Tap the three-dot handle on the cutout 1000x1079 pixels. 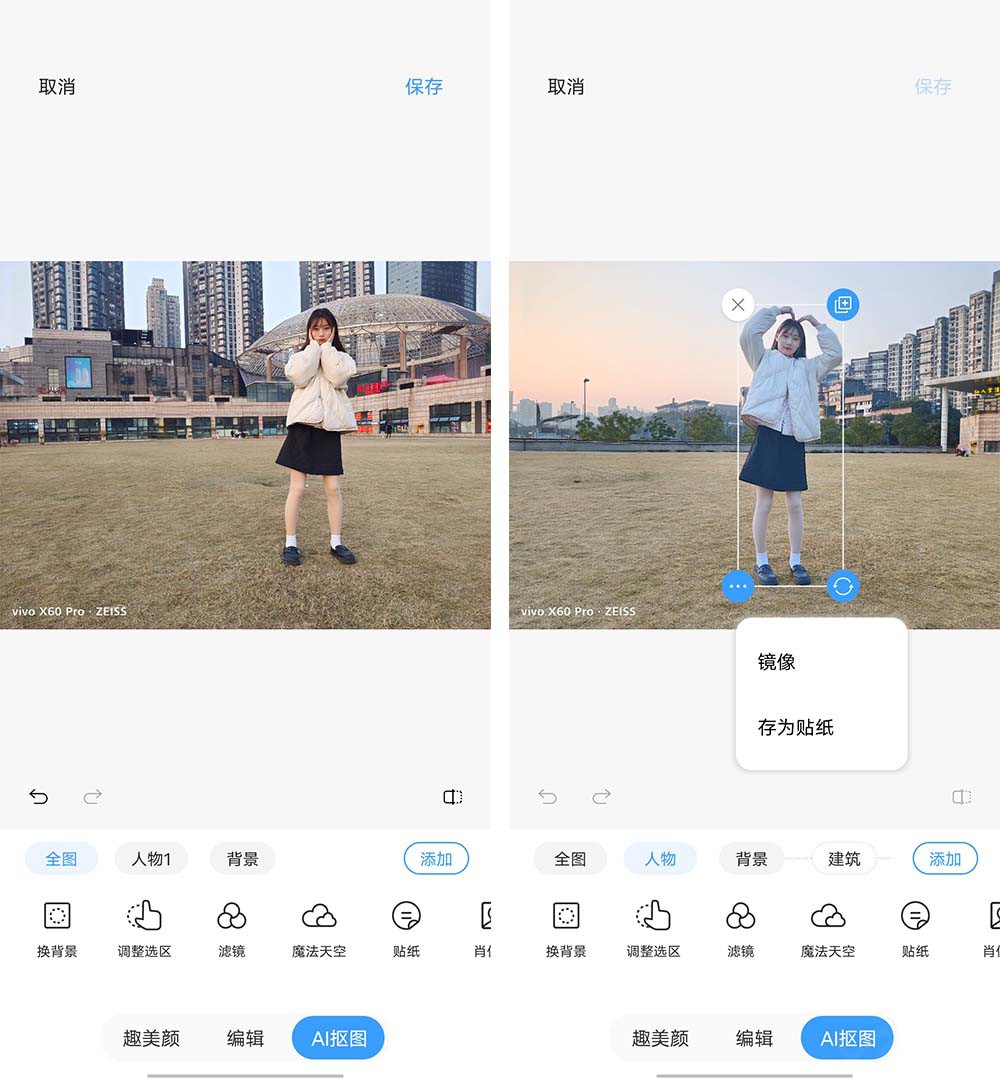738,586
